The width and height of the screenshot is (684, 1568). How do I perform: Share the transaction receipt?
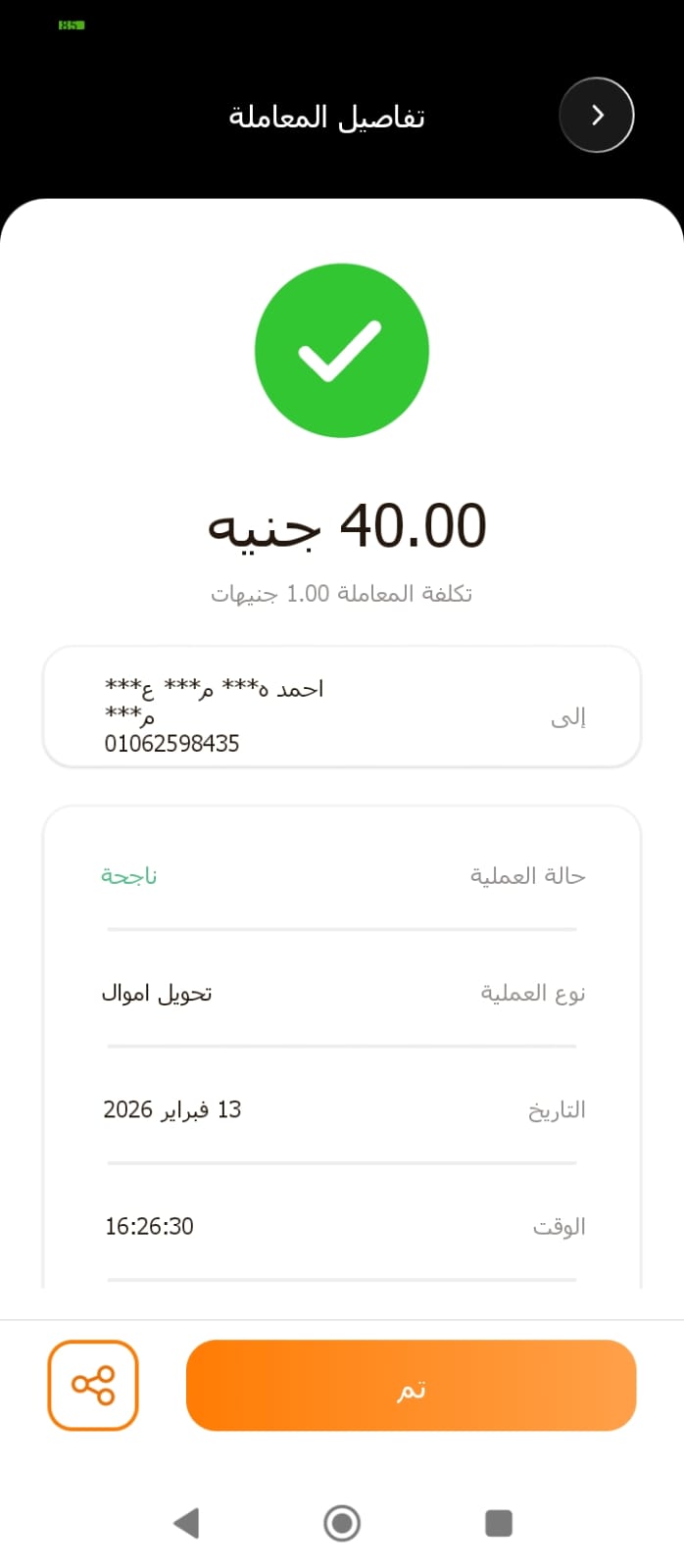[x=93, y=1385]
